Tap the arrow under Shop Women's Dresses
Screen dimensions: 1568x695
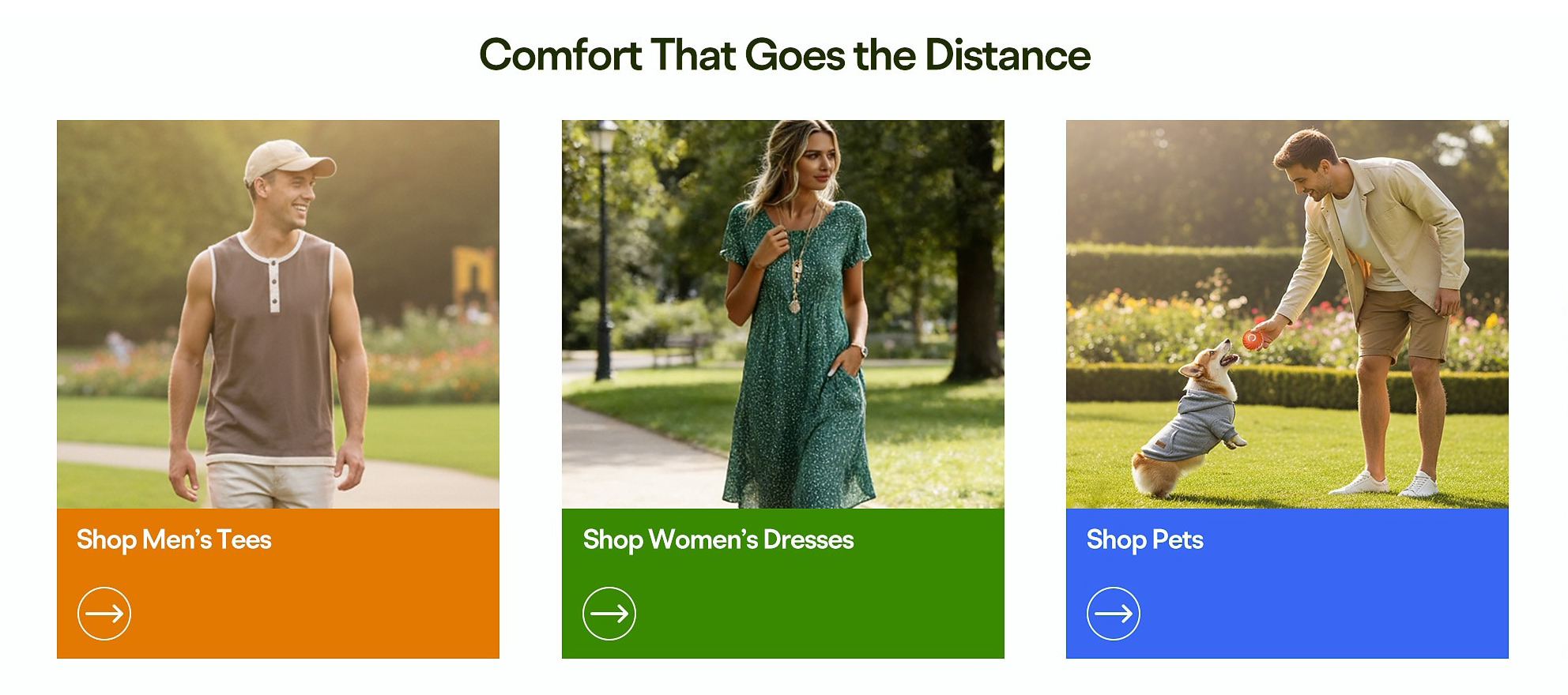coord(609,614)
